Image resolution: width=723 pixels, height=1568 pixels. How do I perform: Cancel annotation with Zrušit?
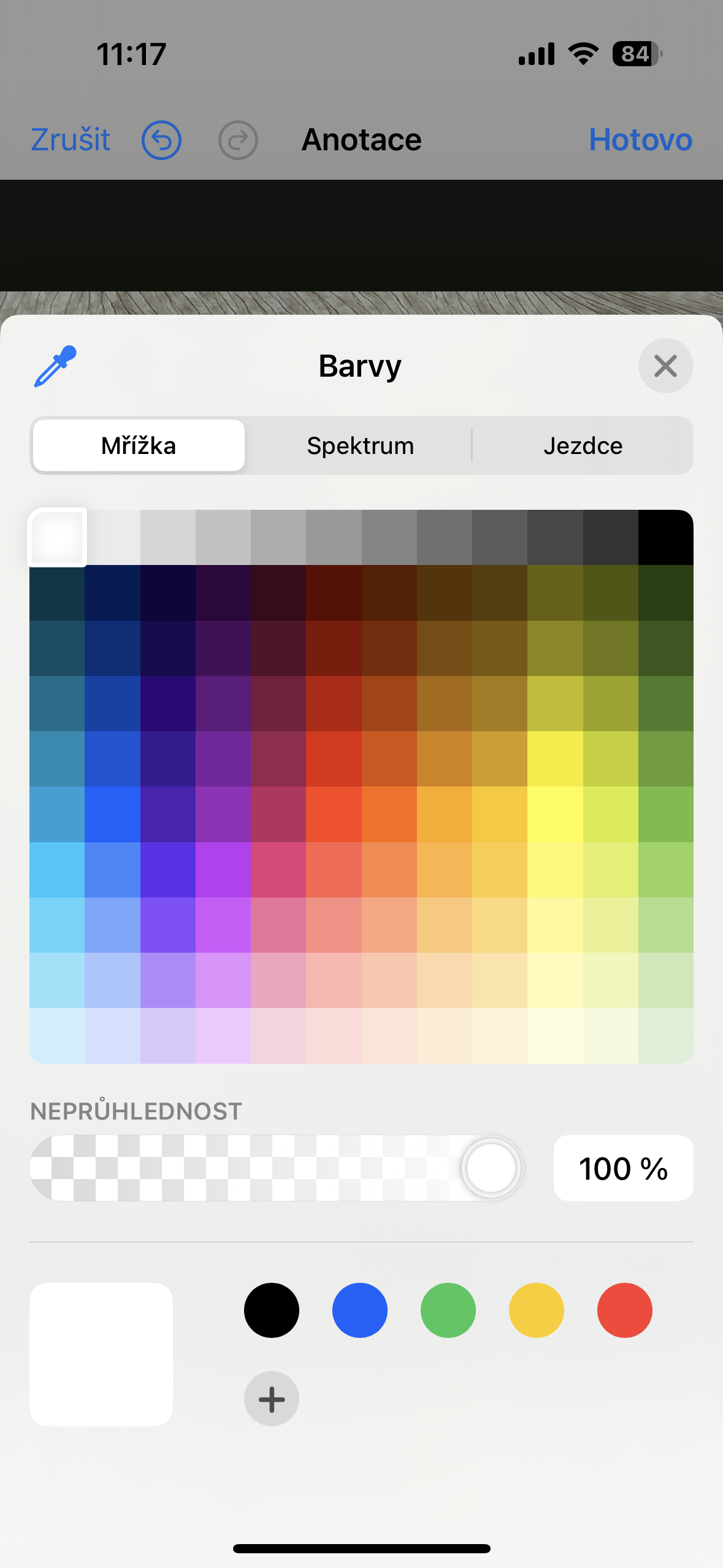click(x=69, y=139)
